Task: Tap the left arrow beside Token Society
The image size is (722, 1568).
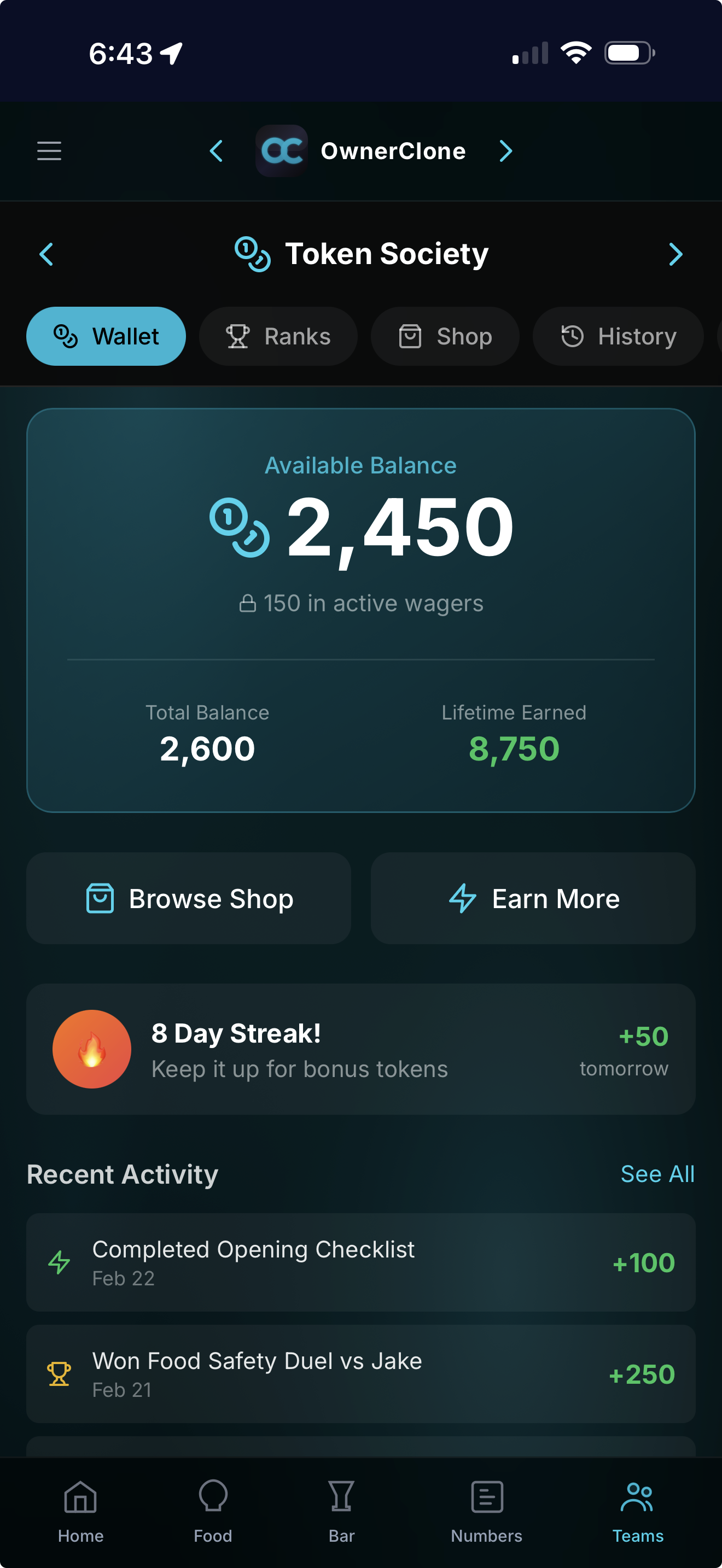Action: point(46,254)
